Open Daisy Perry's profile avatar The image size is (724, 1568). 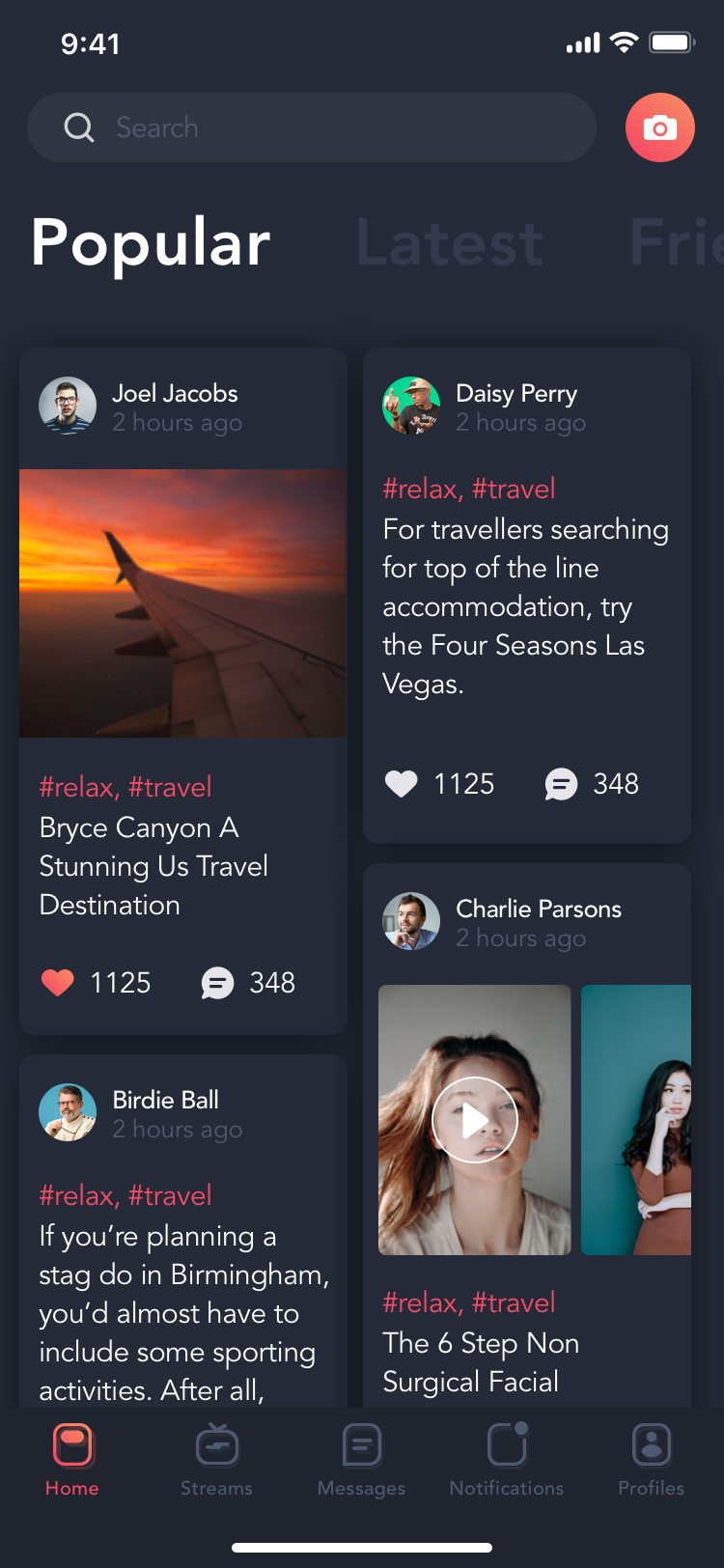(x=411, y=406)
